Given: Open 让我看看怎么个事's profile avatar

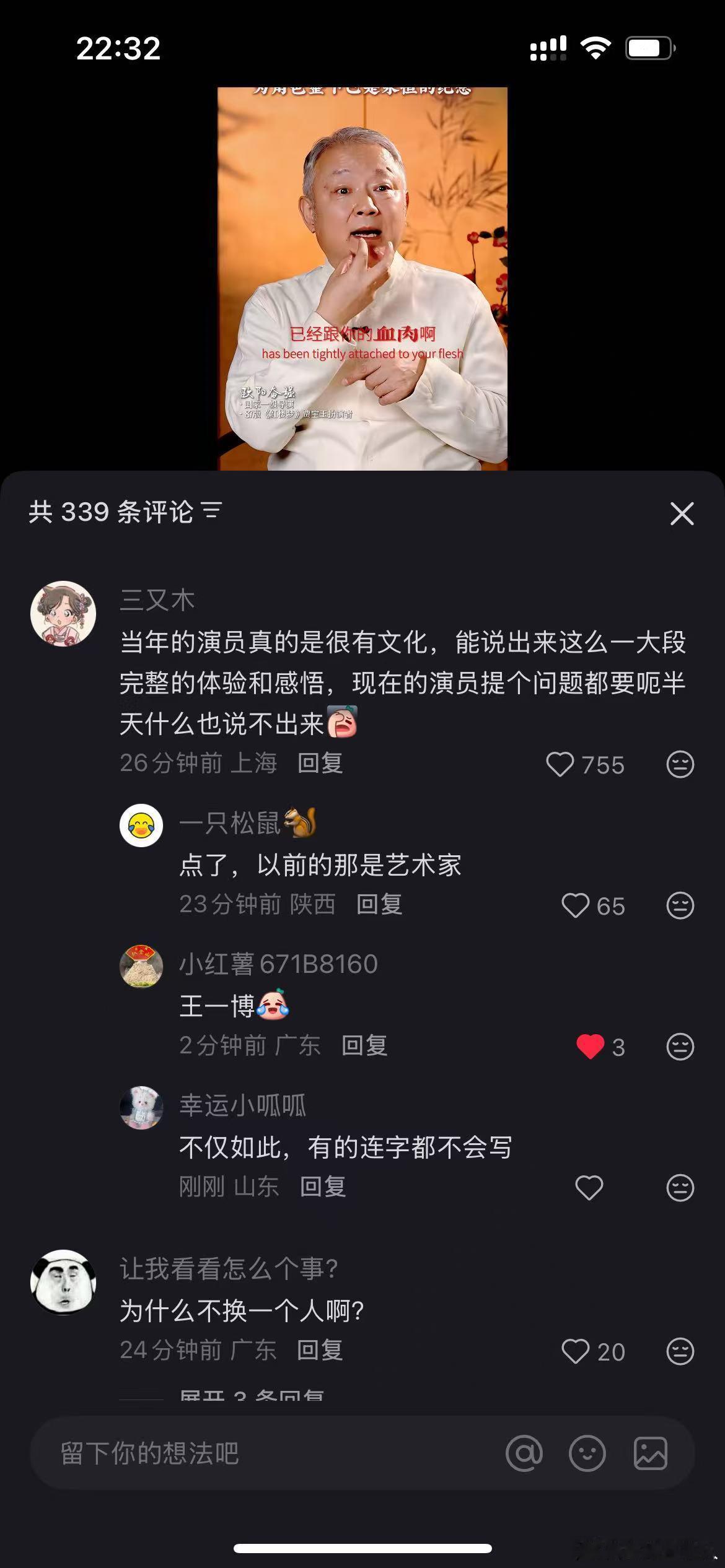Looking at the screenshot, I should (x=62, y=1282).
